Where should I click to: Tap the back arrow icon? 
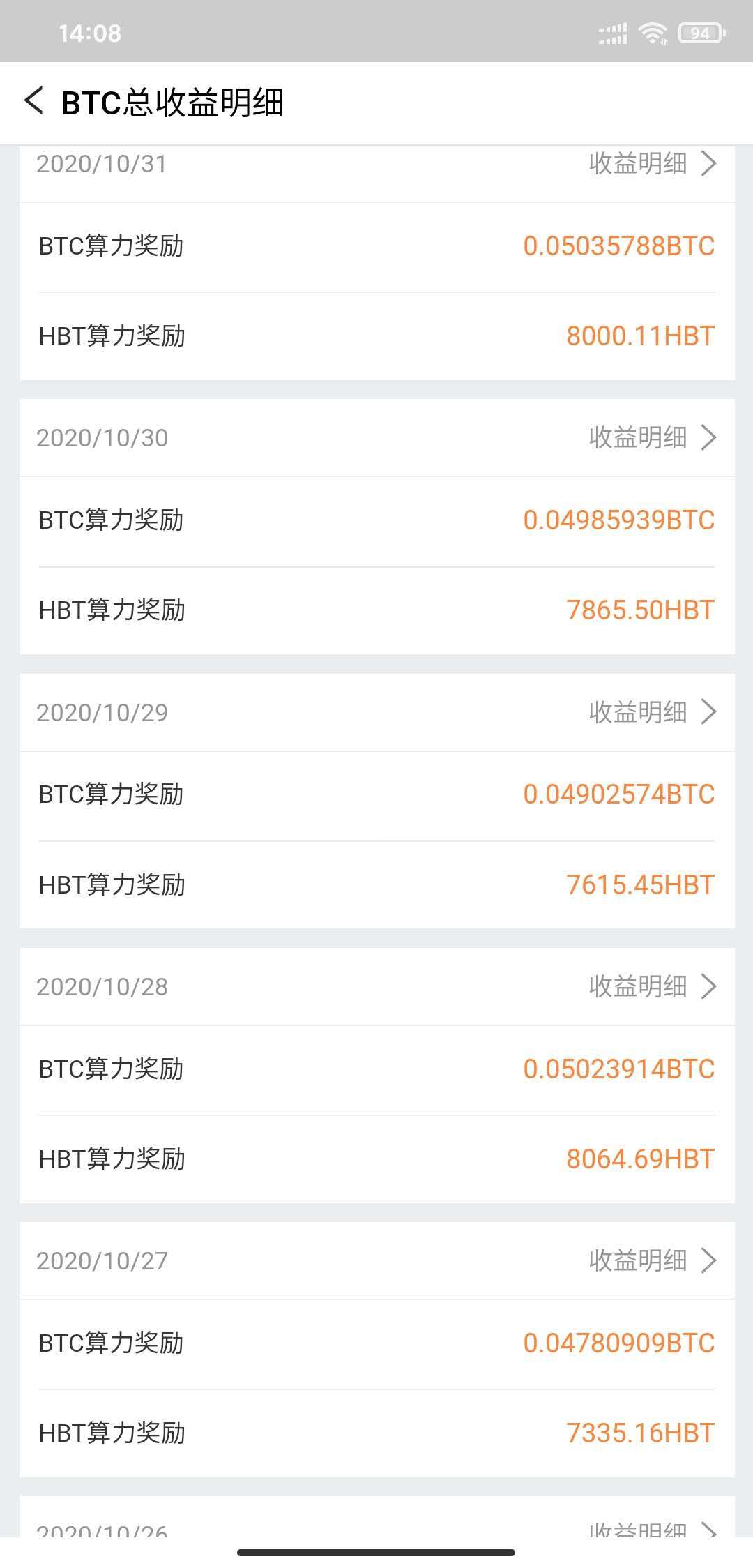click(33, 101)
